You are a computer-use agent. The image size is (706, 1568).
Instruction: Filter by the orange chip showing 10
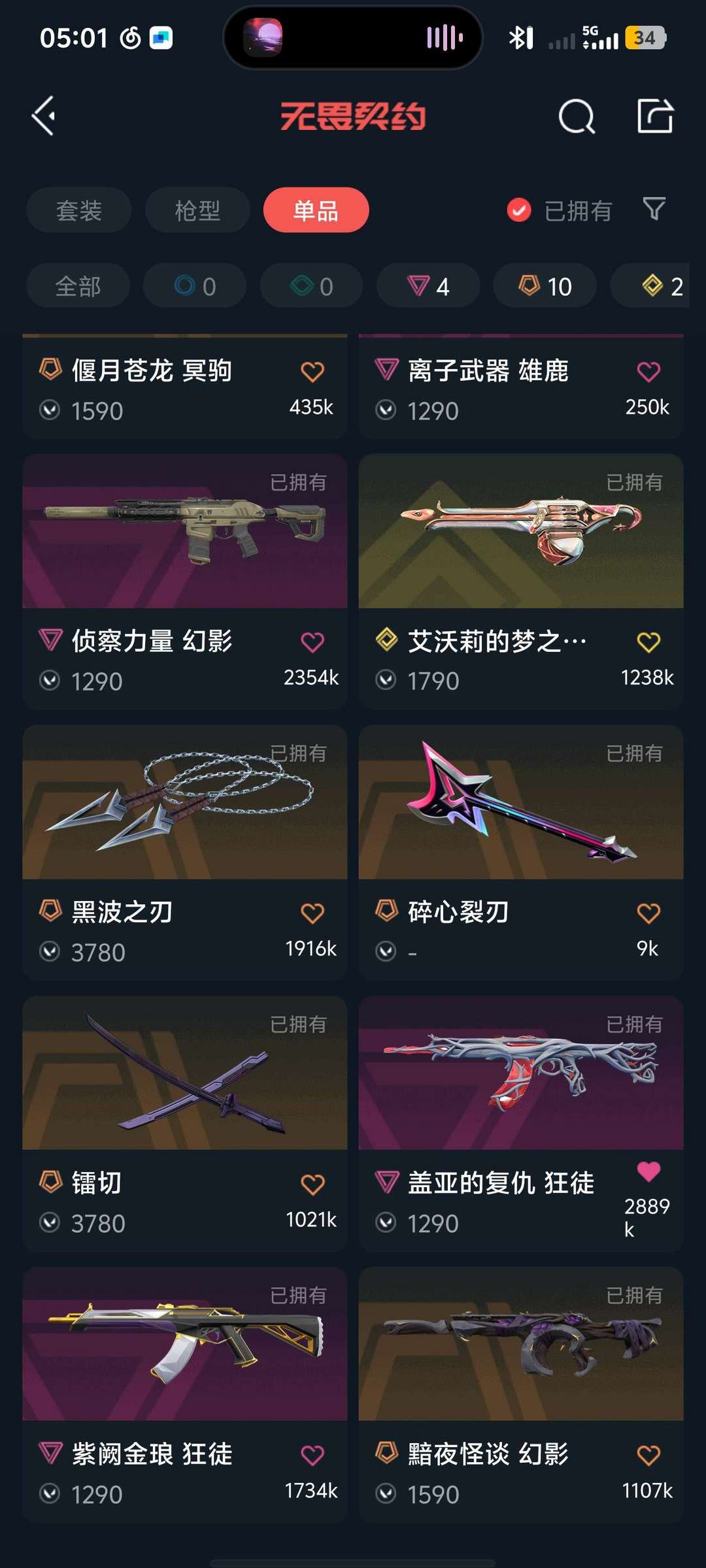545,286
